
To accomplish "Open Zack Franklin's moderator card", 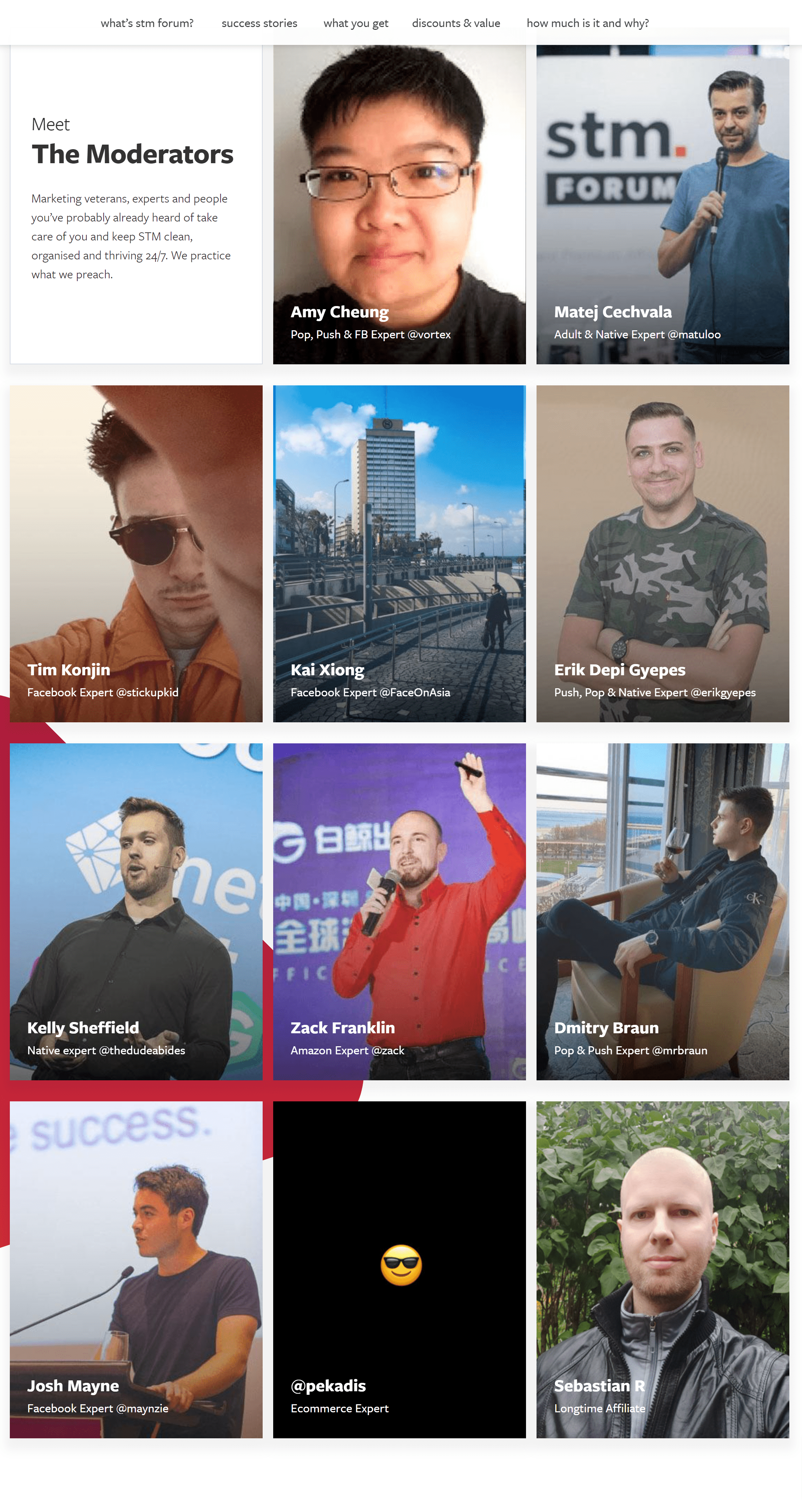I will click(x=399, y=911).
